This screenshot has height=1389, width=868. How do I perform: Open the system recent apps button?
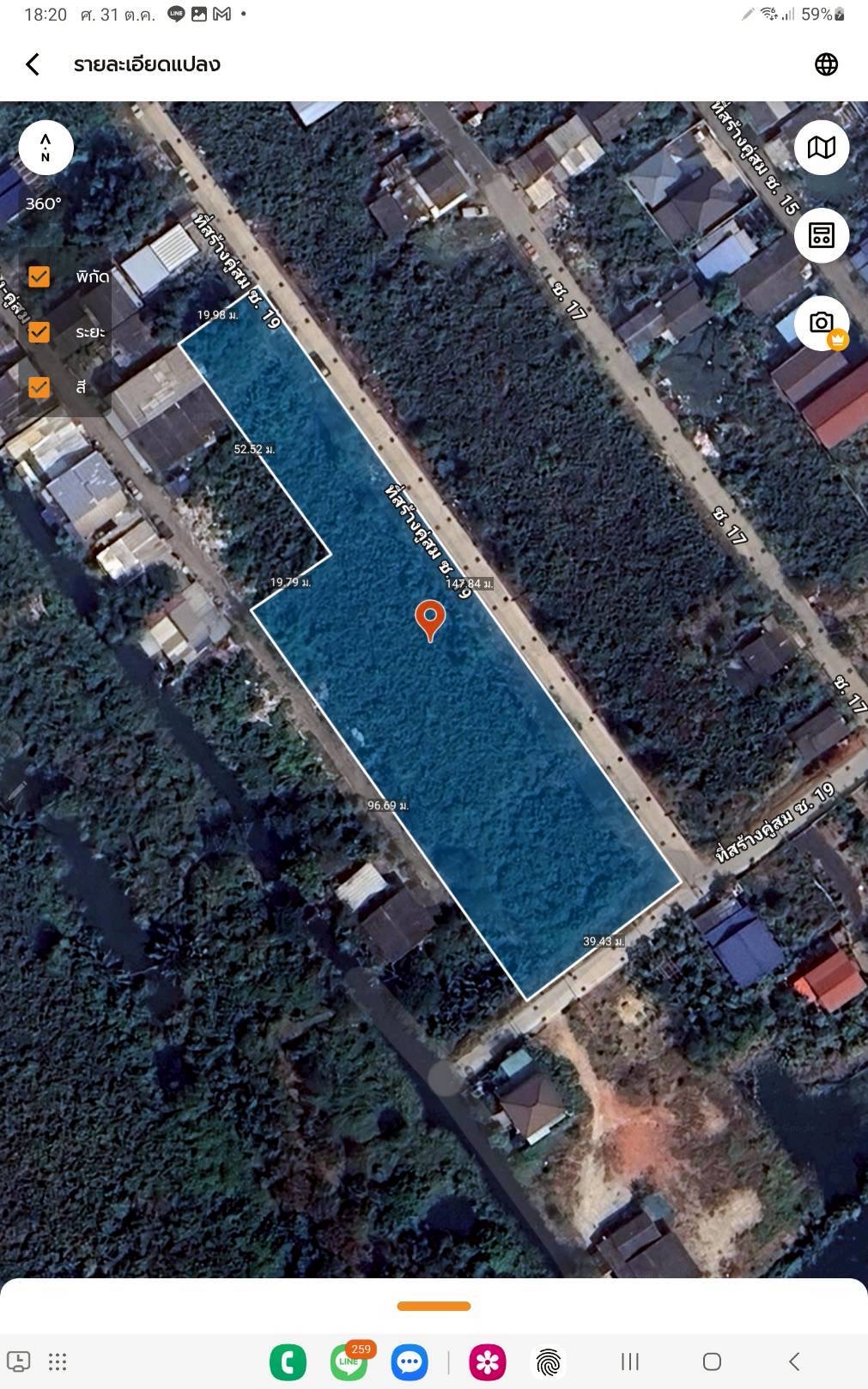(x=629, y=1362)
